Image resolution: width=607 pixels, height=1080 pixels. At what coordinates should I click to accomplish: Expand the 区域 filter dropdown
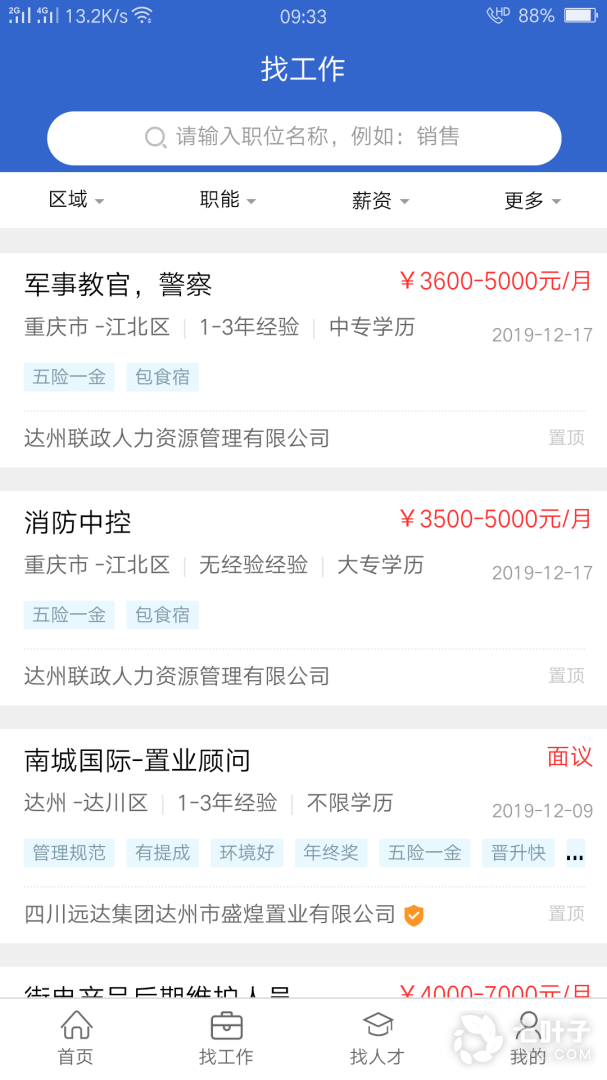(76, 200)
